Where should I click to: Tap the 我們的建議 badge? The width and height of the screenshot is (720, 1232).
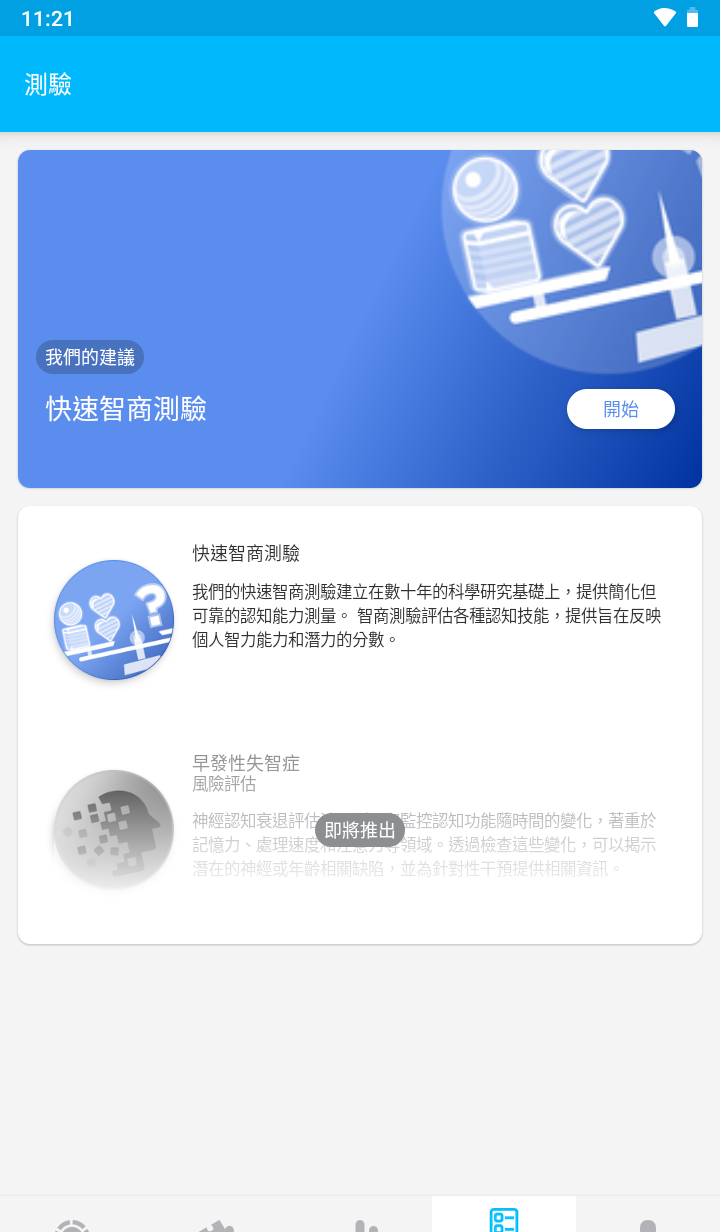[89, 356]
